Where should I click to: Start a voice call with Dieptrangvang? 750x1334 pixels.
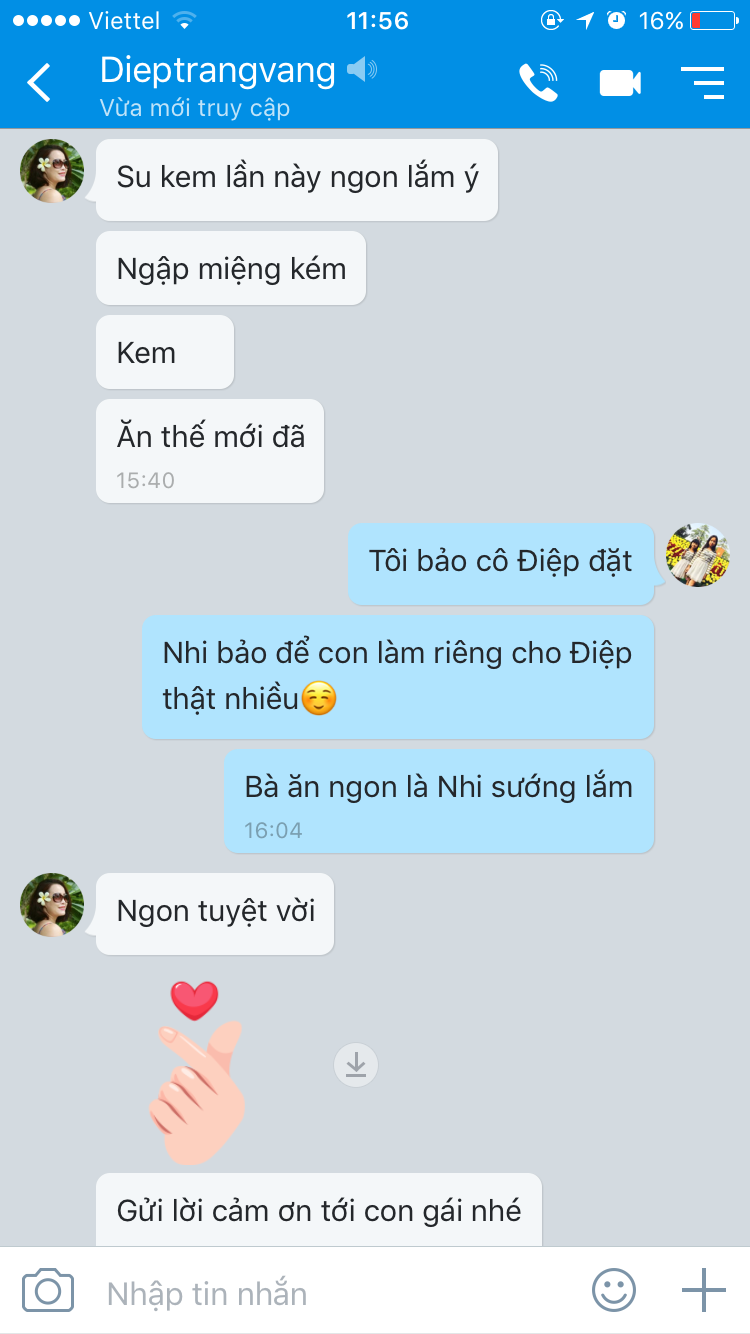point(538,83)
